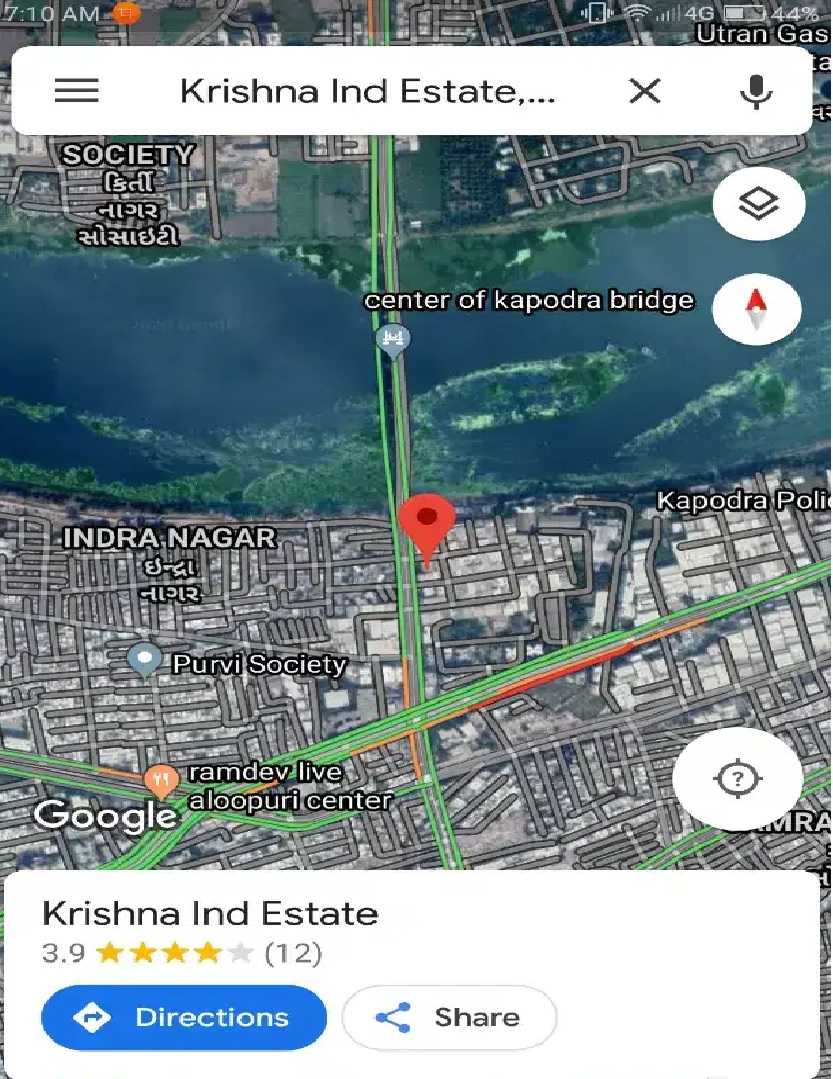Screen dimensions: 833x1079
Task: Open Krishna Ind Estate place details card
Action: (x=210, y=914)
